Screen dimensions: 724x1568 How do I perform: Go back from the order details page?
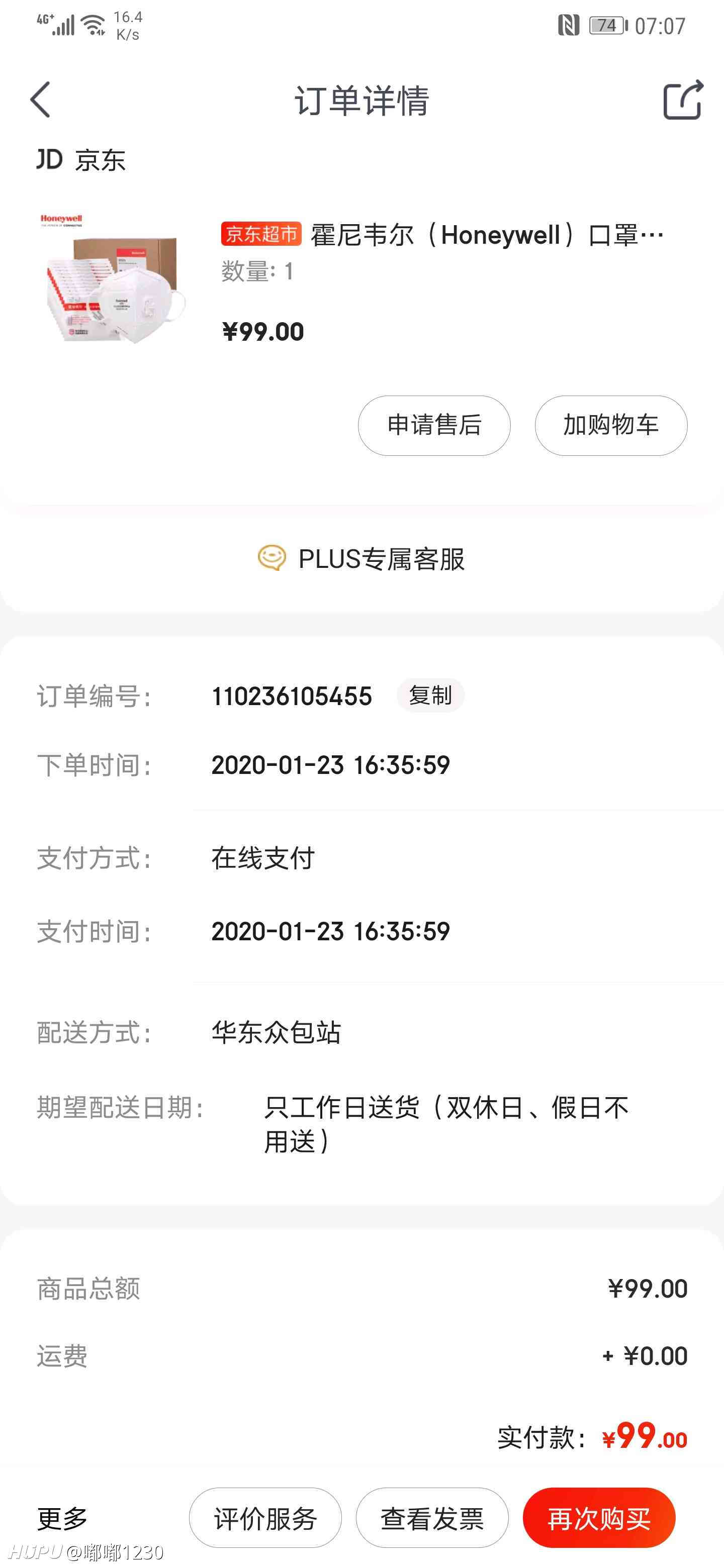[x=40, y=100]
